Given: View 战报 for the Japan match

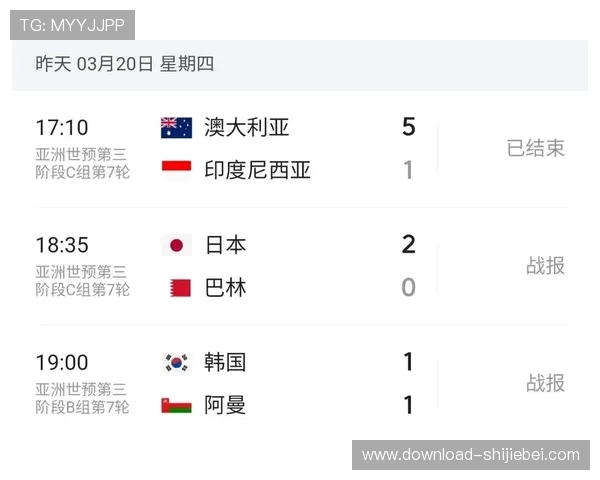Looking at the screenshot, I should click(x=545, y=266).
